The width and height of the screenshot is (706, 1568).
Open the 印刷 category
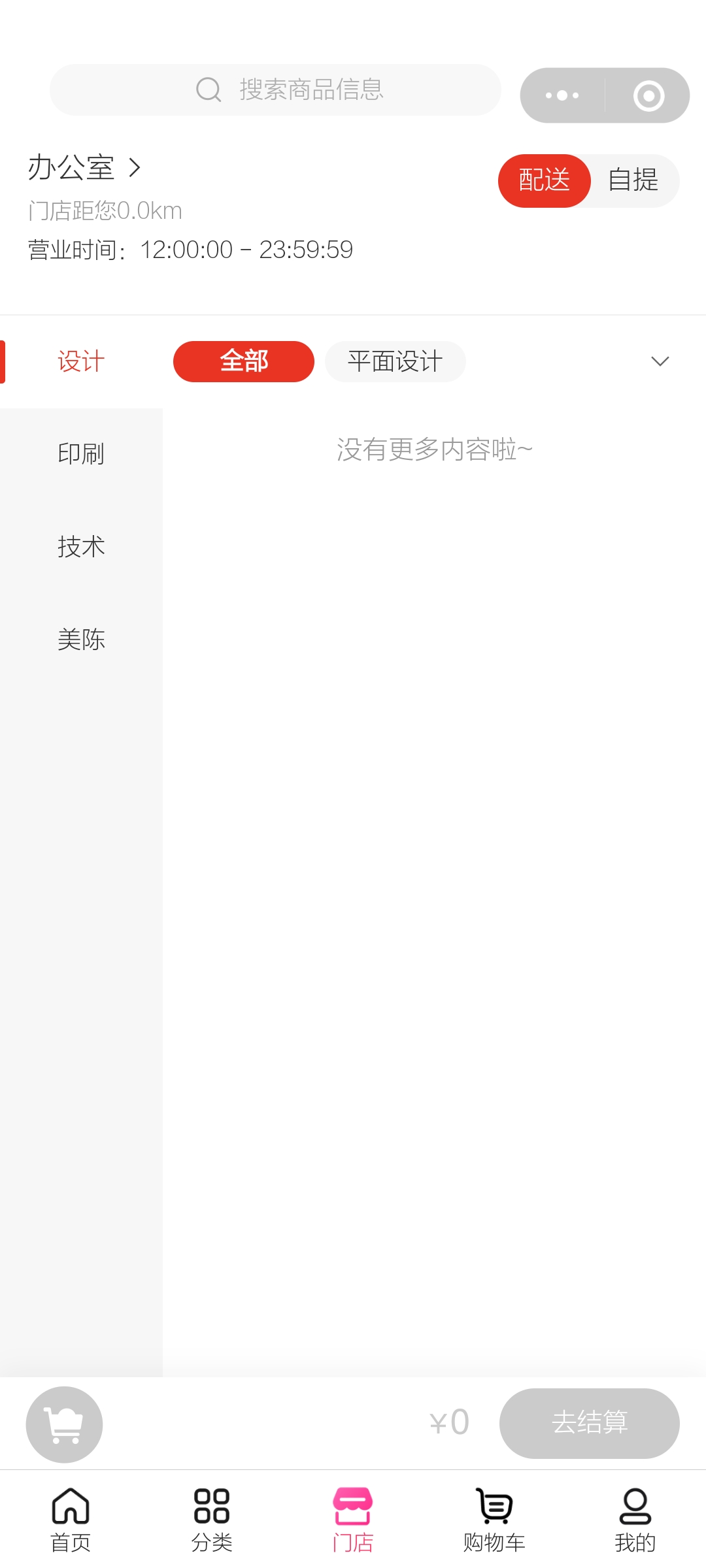point(81,454)
